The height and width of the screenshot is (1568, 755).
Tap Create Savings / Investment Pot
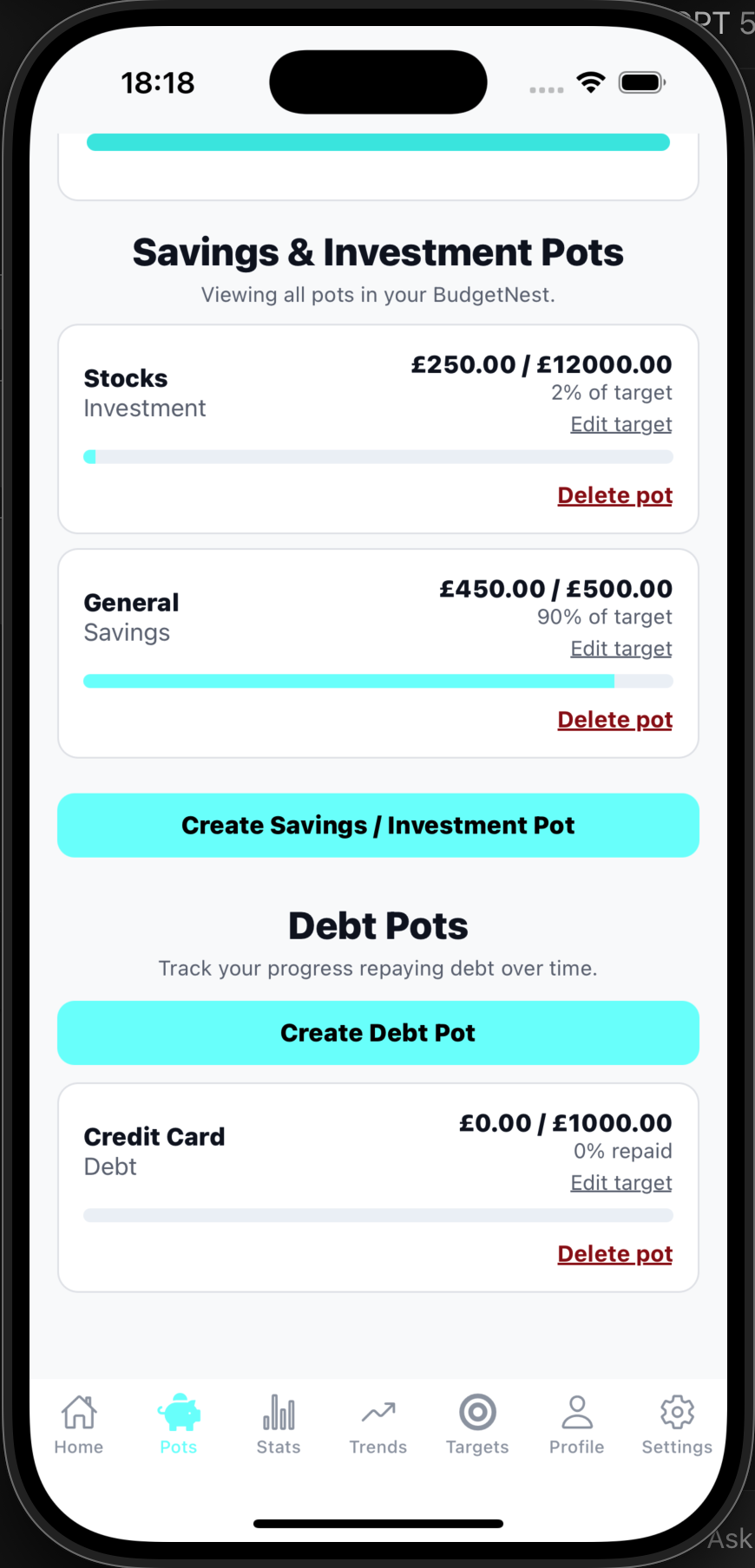pyautogui.click(x=377, y=825)
